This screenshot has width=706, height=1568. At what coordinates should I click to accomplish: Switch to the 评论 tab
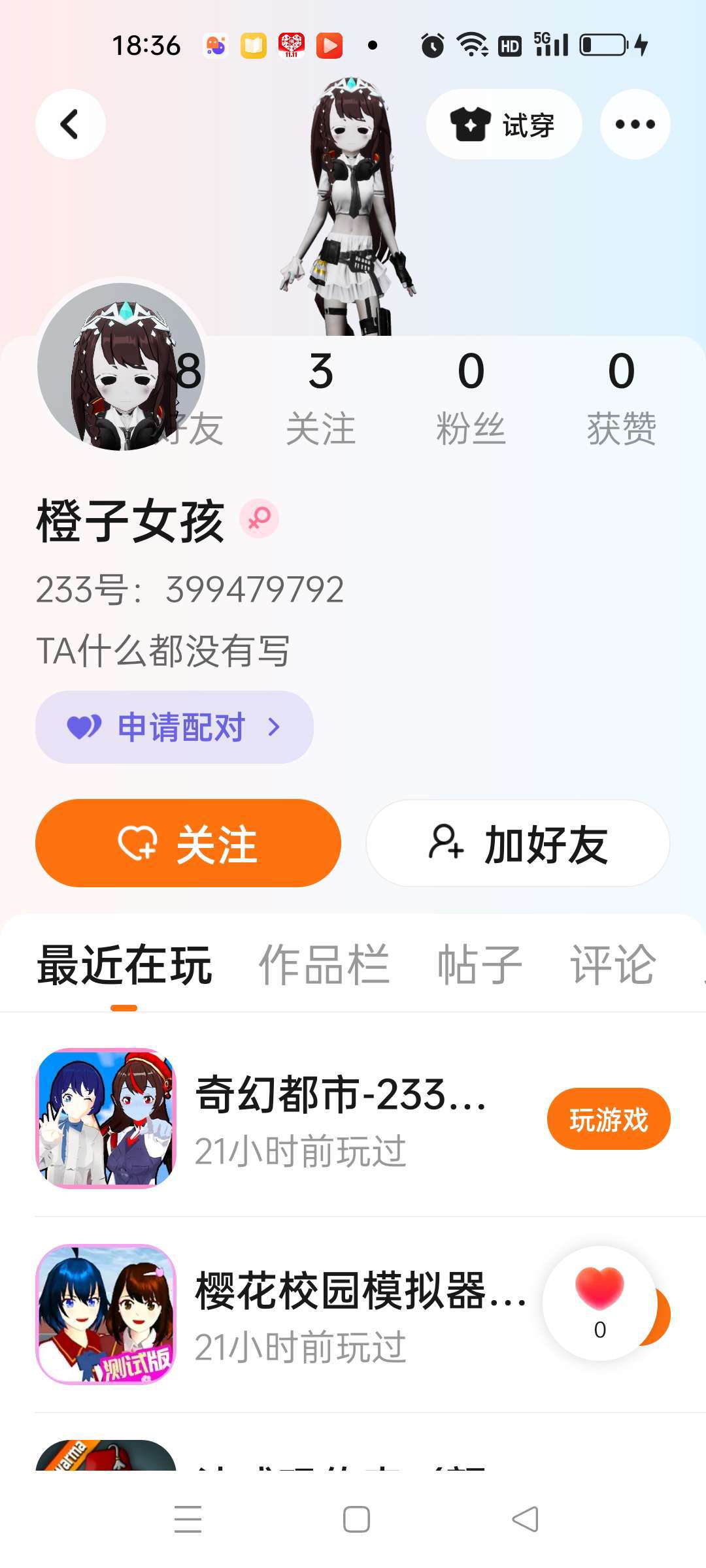(613, 965)
